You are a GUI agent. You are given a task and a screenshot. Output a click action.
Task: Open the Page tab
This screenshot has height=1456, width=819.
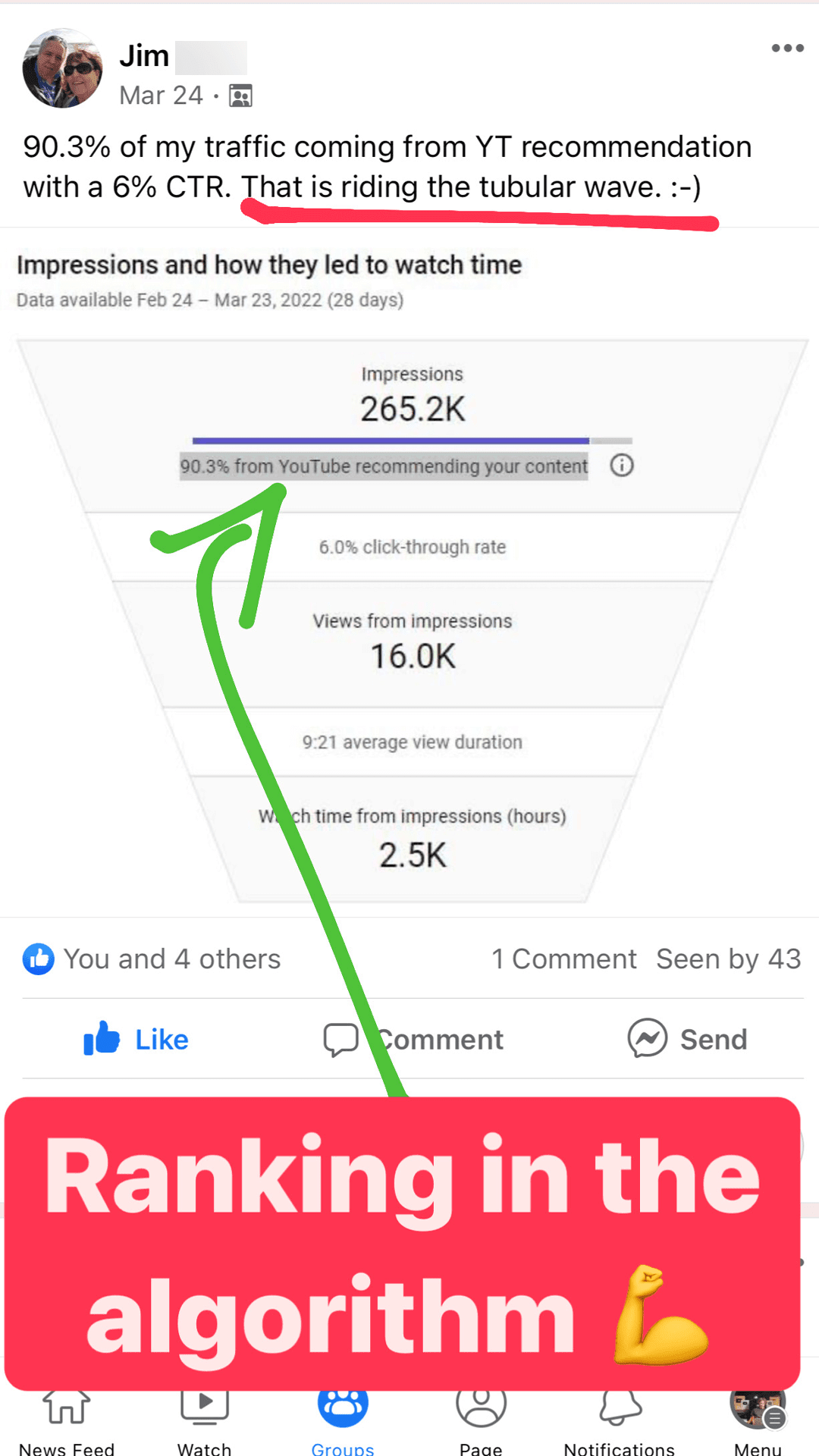point(481,1422)
